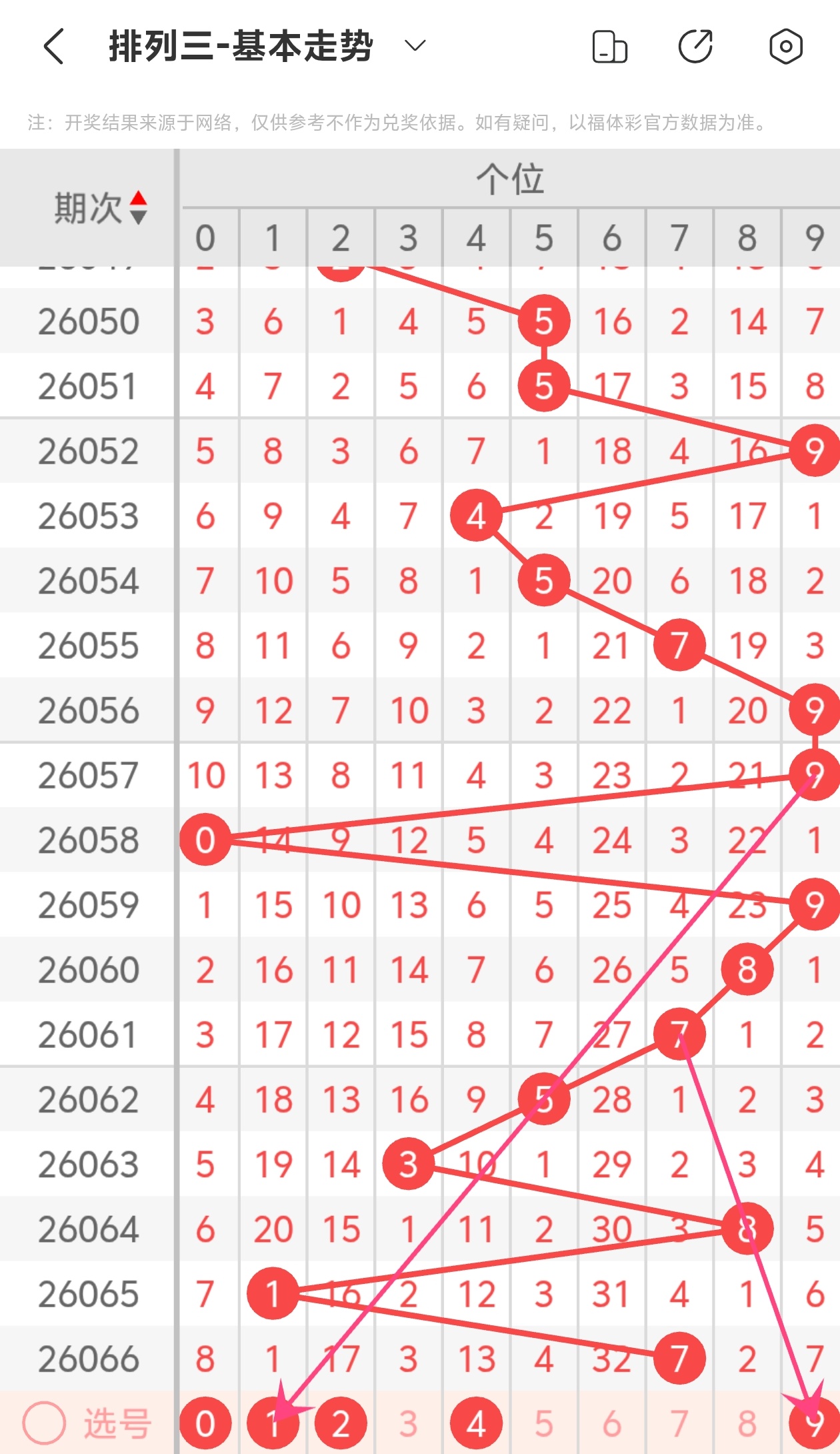840x1454 pixels.
Task: Expand the 排列三-基本走势 dropdown
Action: tap(415, 46)
